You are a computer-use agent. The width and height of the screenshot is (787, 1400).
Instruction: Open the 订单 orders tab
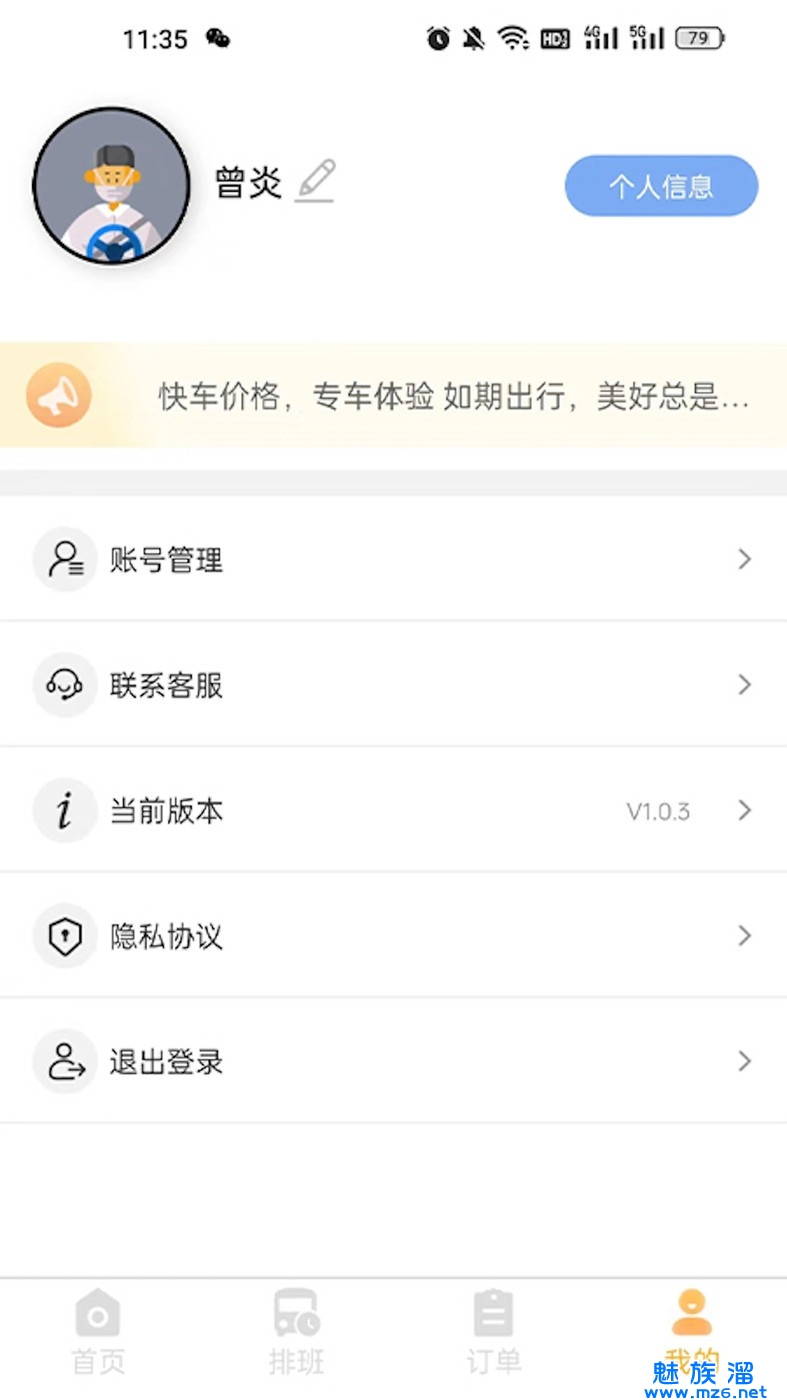(493, 1331)
